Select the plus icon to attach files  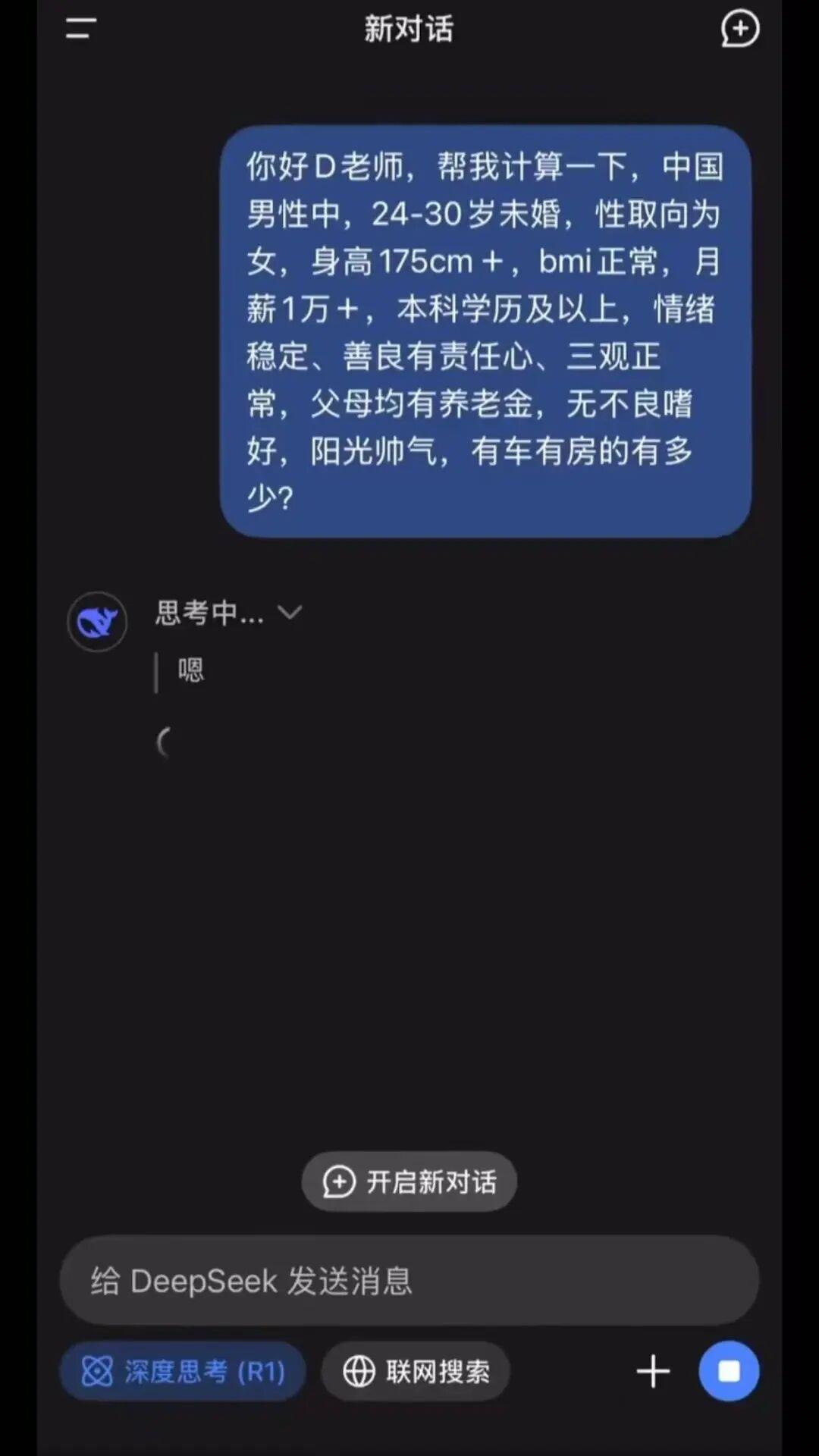point(653,1371)
